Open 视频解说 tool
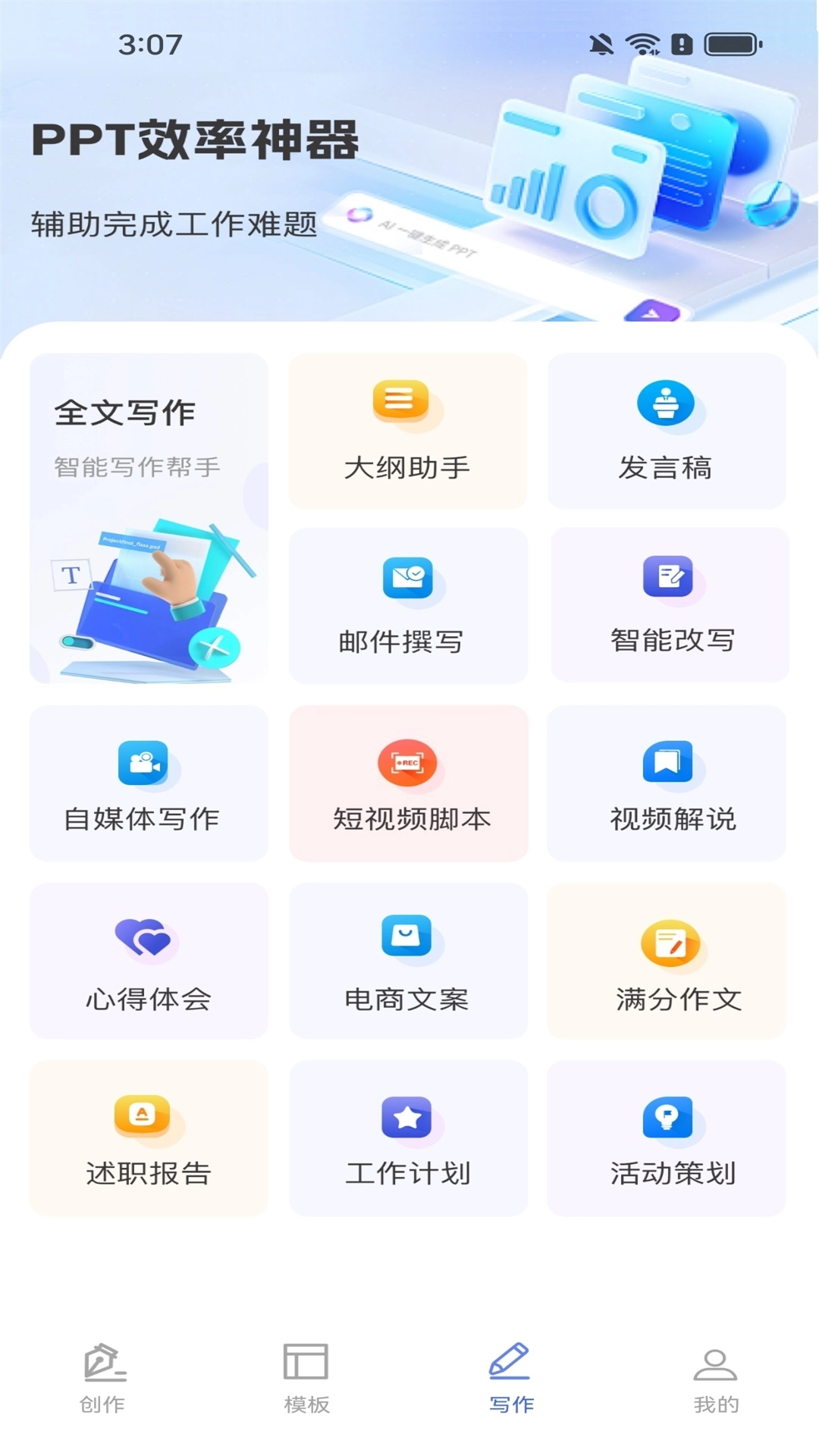This screenshot has height=1456, width=819. coord(667,783)
